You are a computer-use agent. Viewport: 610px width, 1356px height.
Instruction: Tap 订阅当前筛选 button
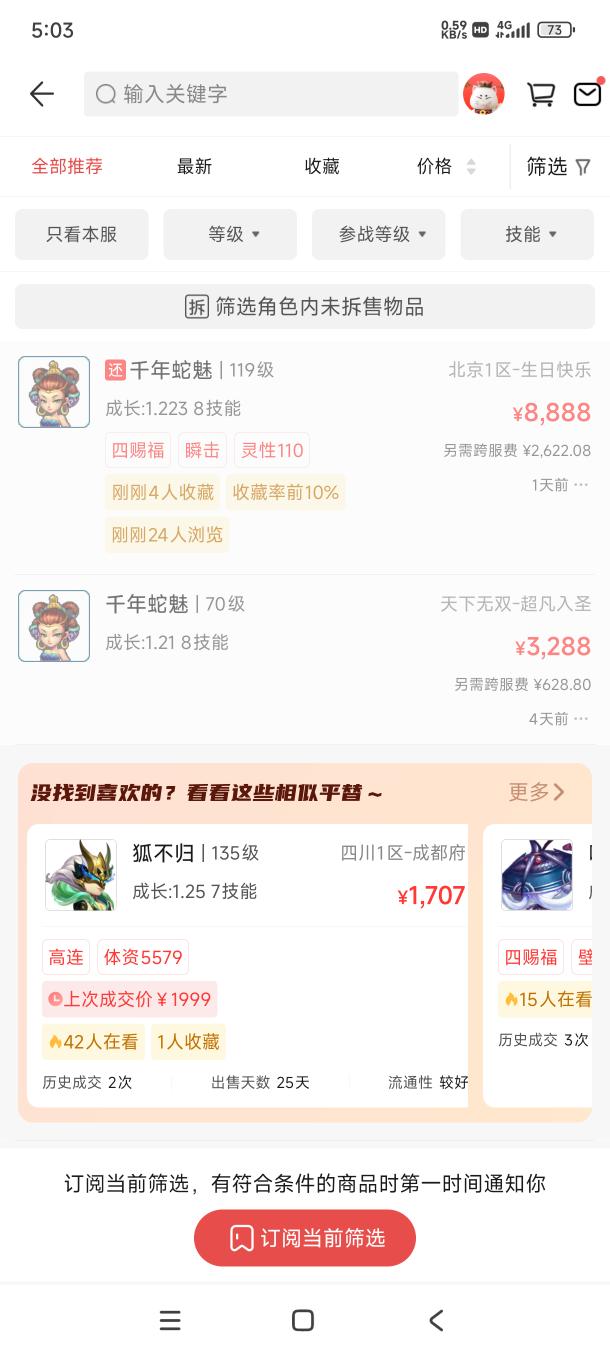click(x=305, y=1238)
